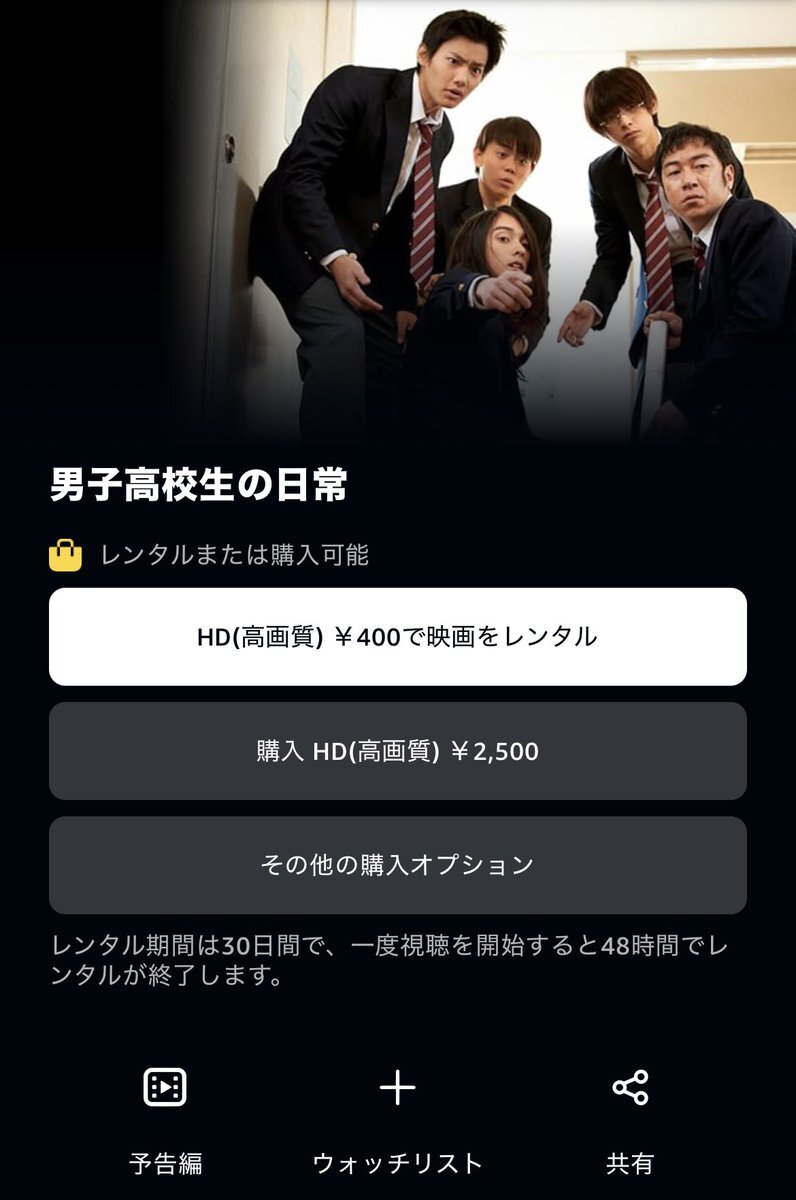Tap 購入 HD(高画質) ¥2,500 button

click(x=398, y=751)
